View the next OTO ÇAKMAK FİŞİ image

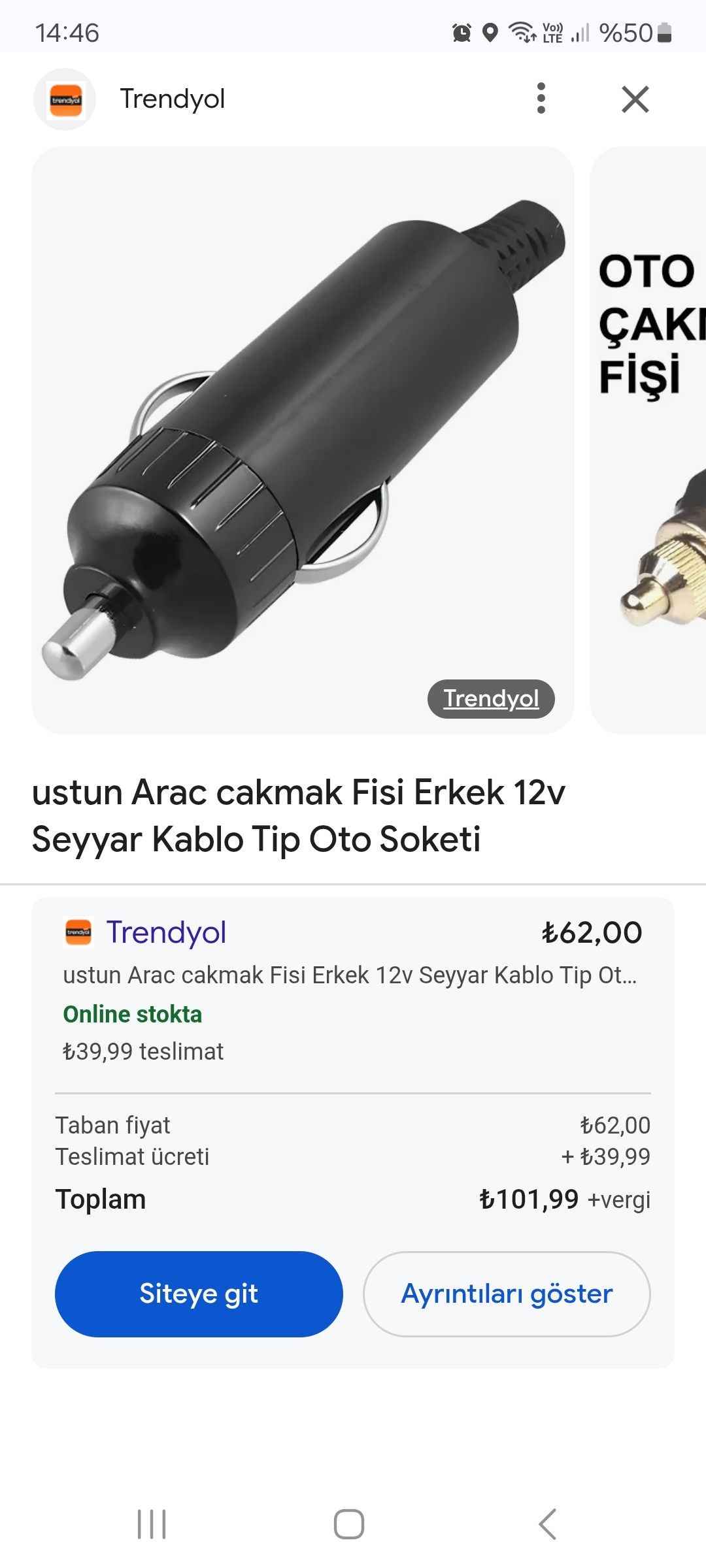point(648,440)
